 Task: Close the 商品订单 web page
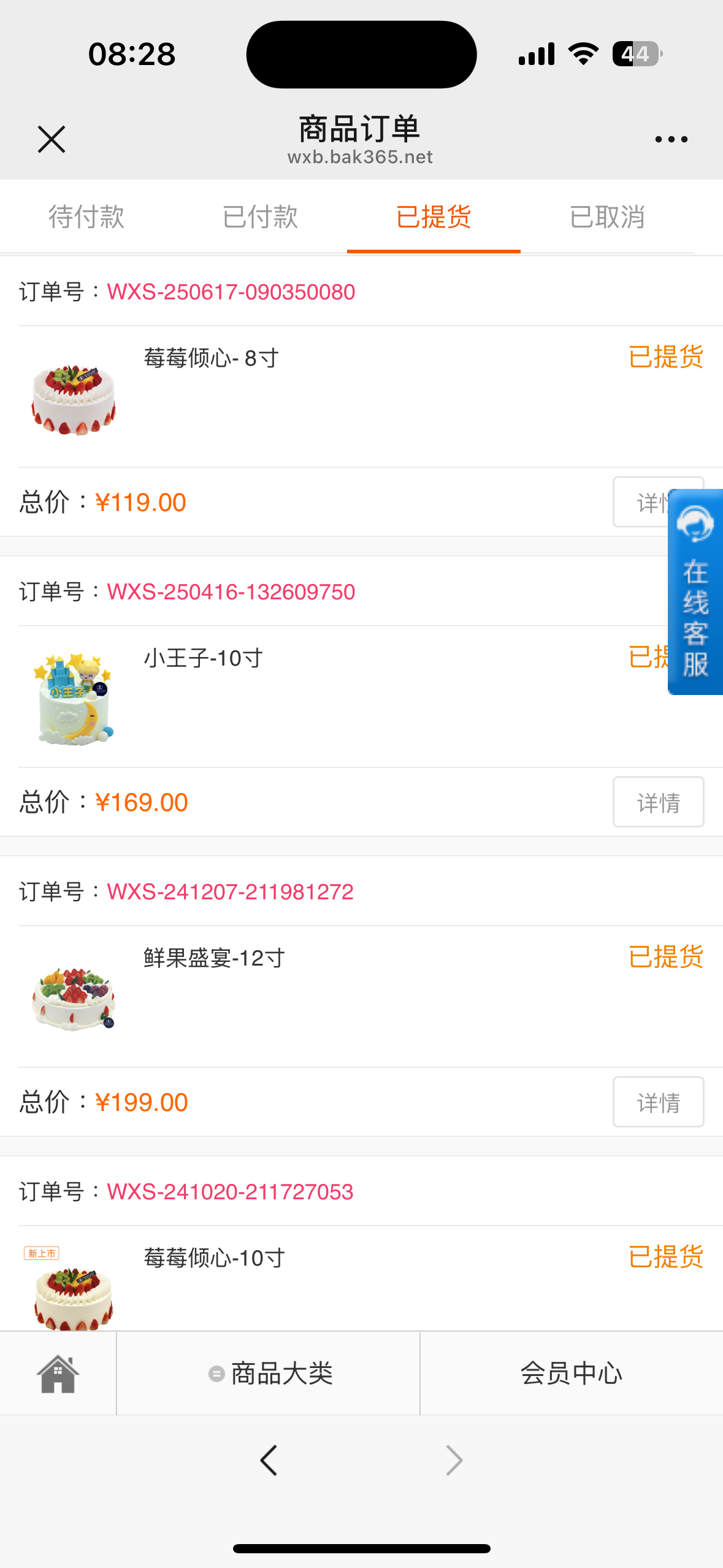tap(52, 139)
